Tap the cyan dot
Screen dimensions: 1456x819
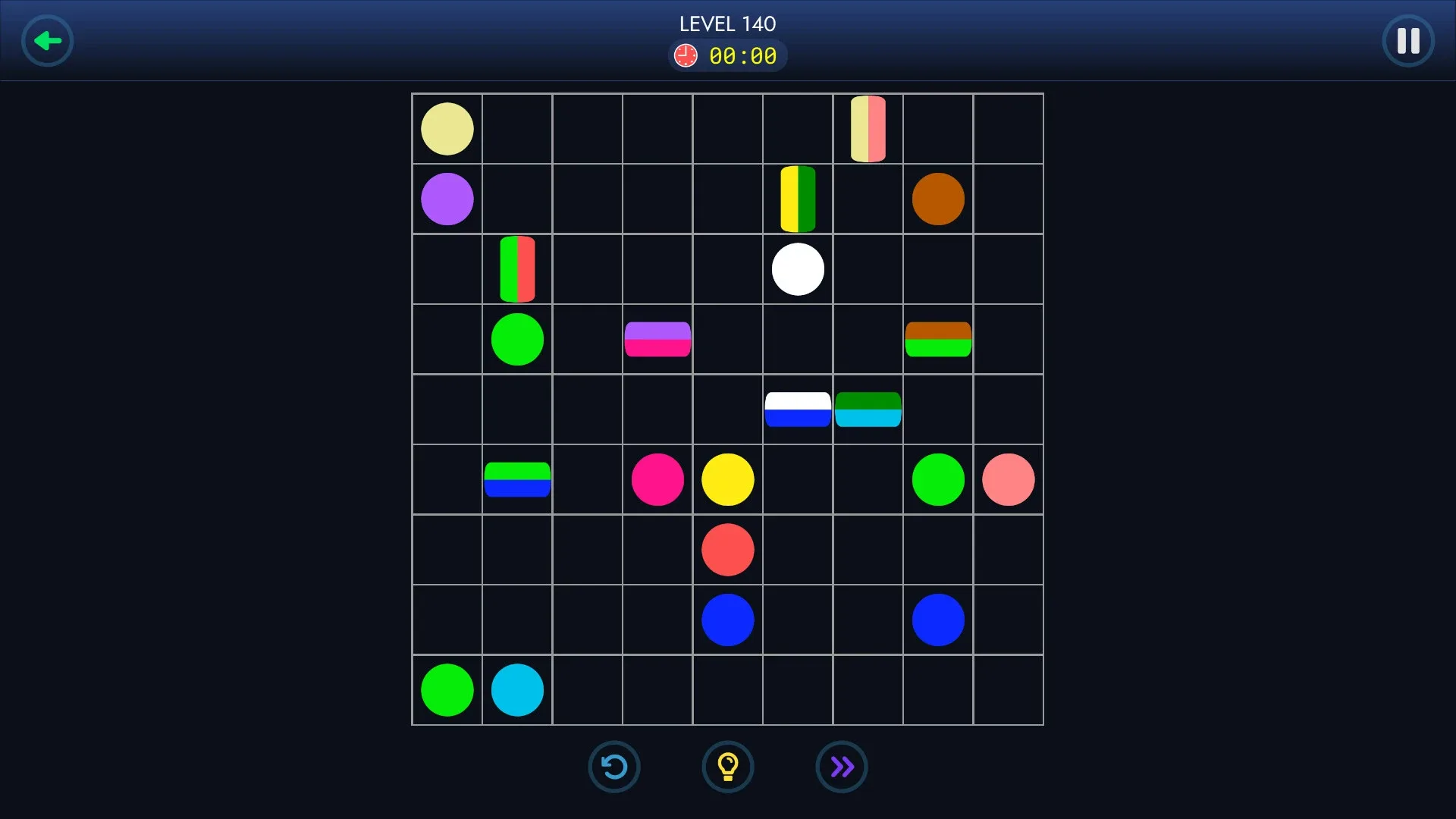[x=517, y=690]
